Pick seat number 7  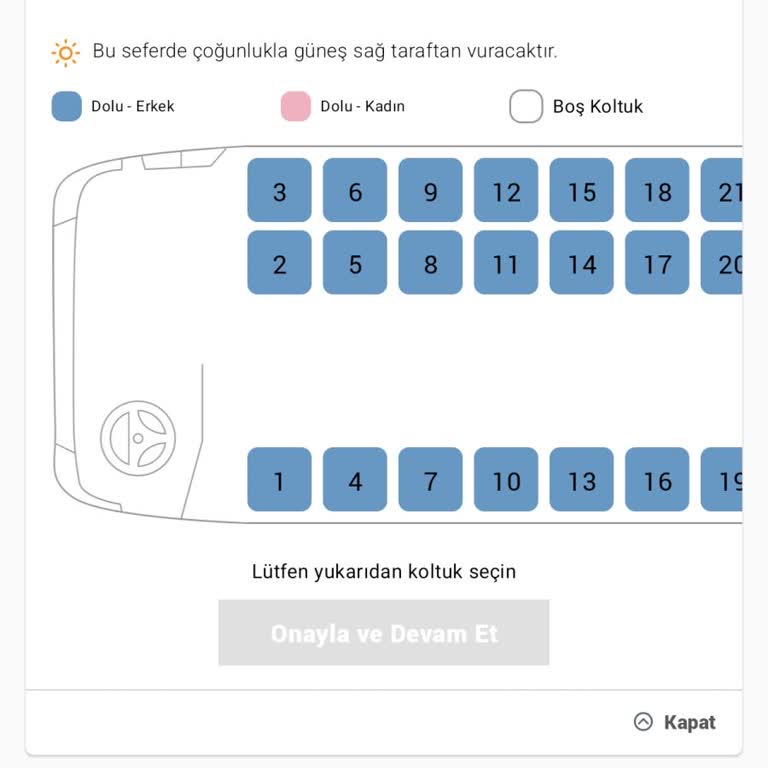point(430,480)
